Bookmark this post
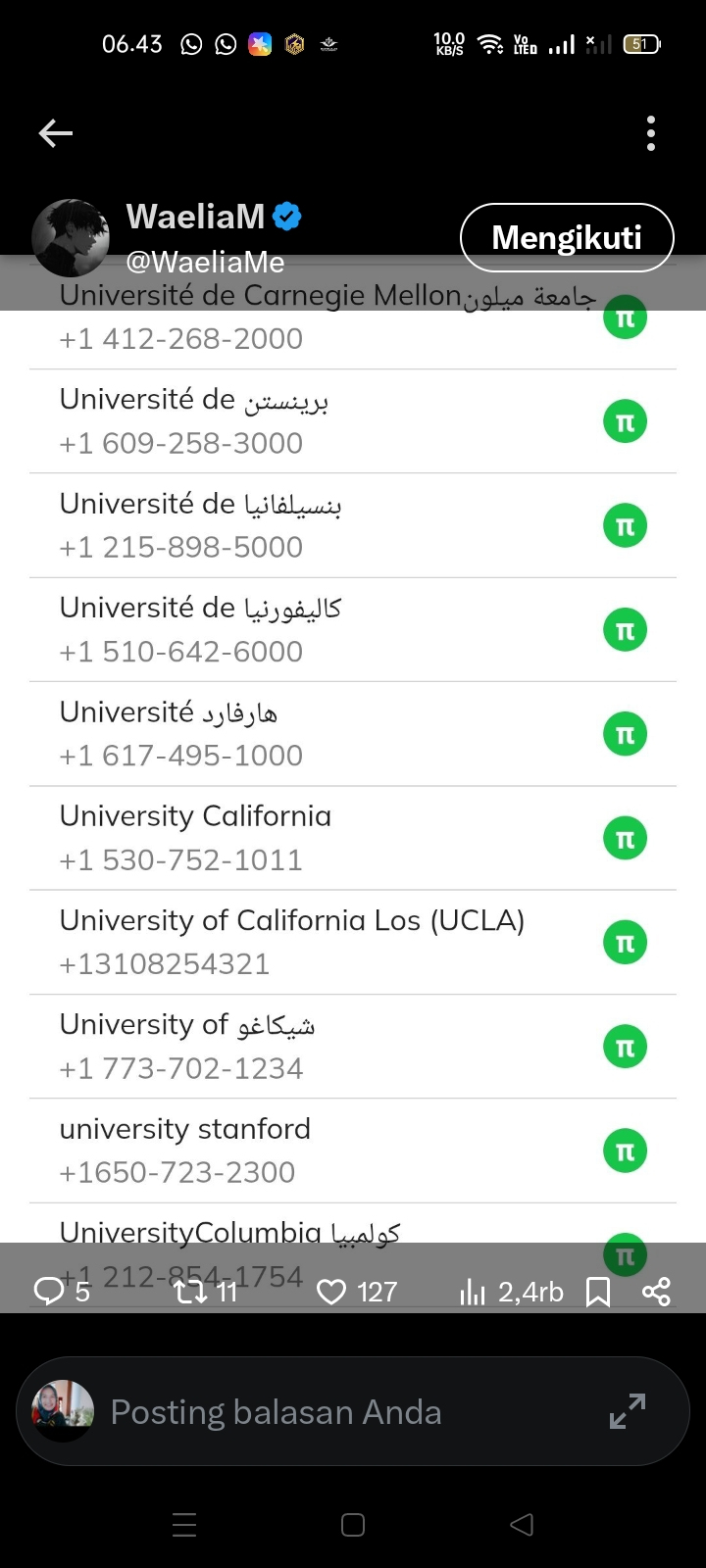The width and height of the screenshot is (706, 1568). point(598,1292)
